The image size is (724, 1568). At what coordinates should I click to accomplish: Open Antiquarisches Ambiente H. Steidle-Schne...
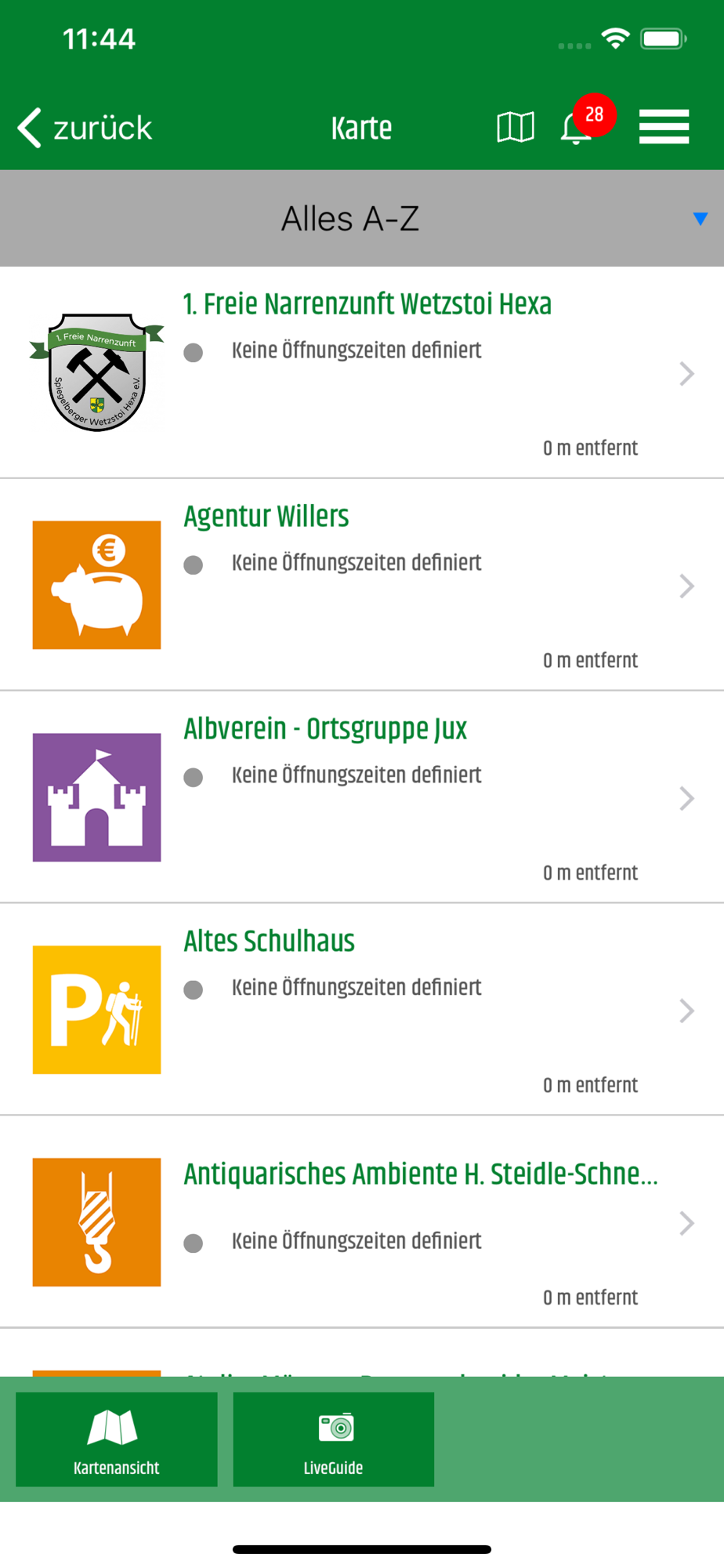[420, 1174]
